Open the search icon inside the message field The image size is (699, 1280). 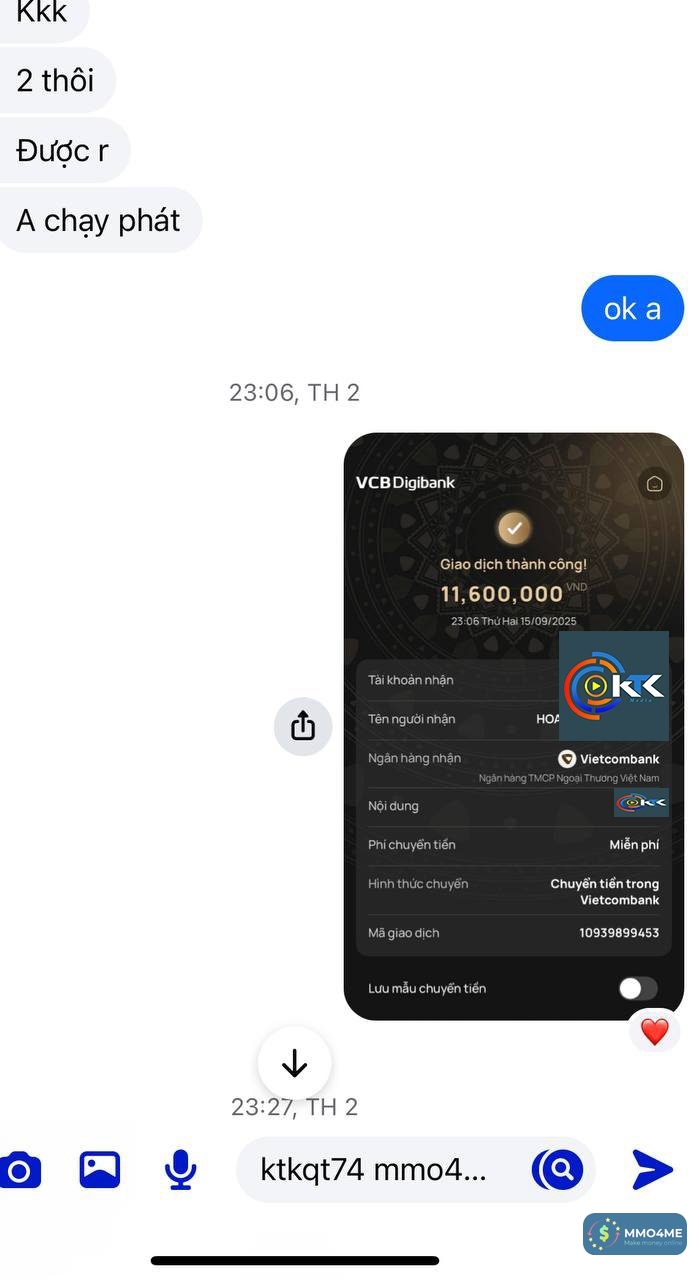coord(559,1169)
